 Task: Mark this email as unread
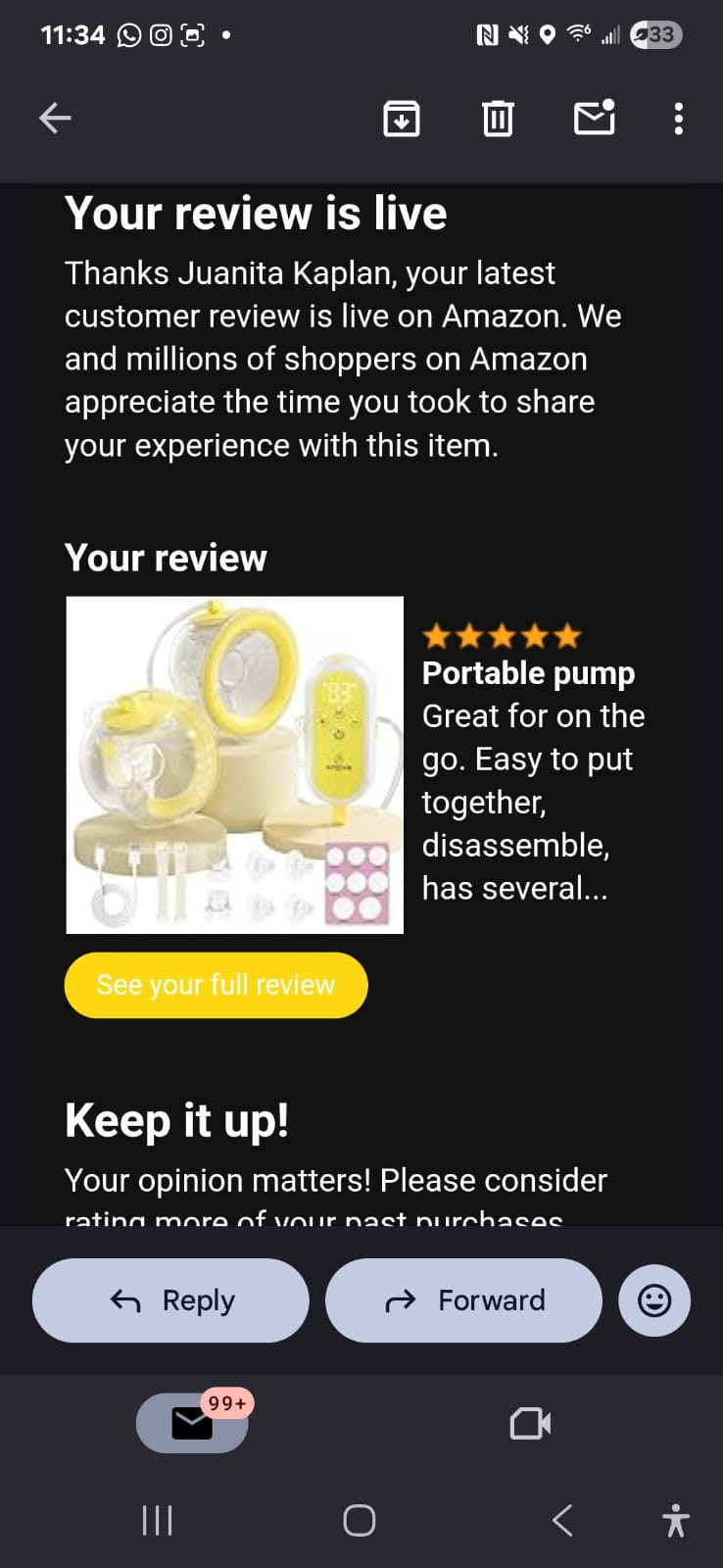coord(594,119)
